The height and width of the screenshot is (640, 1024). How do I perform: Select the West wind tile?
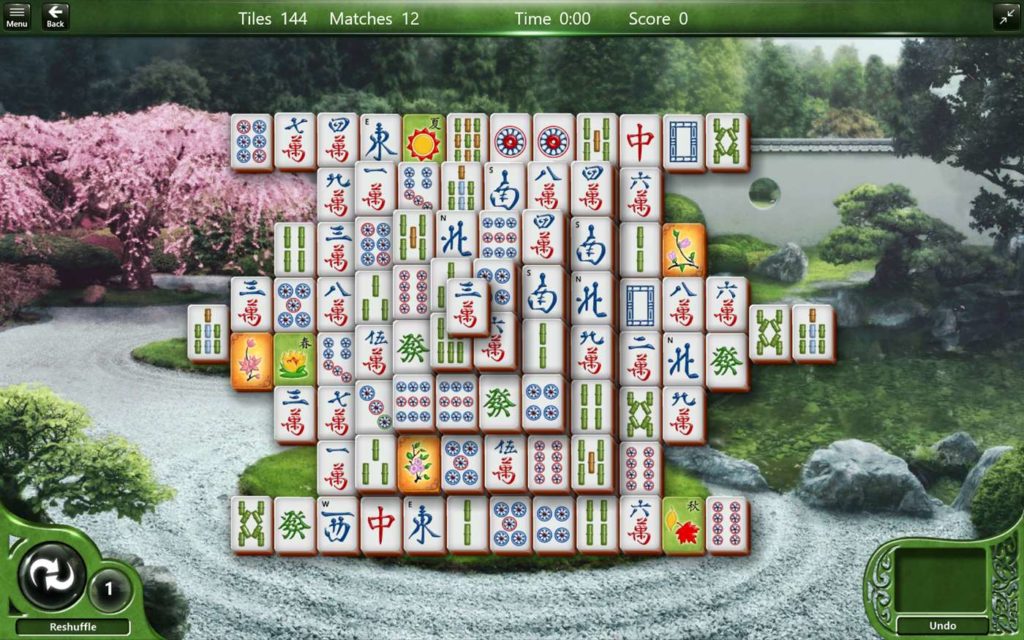[338, 524]
